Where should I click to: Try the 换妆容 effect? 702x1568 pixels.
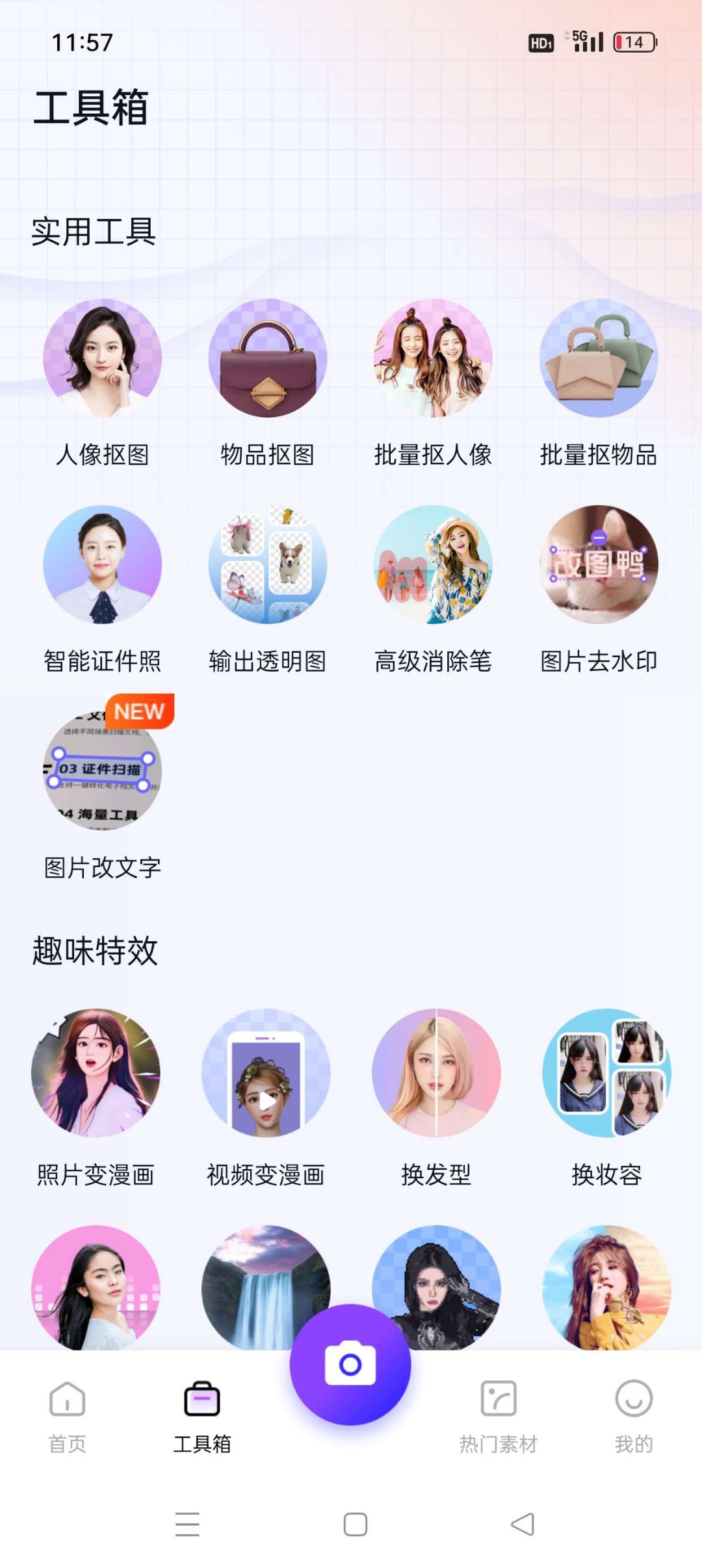[606, 1073]
